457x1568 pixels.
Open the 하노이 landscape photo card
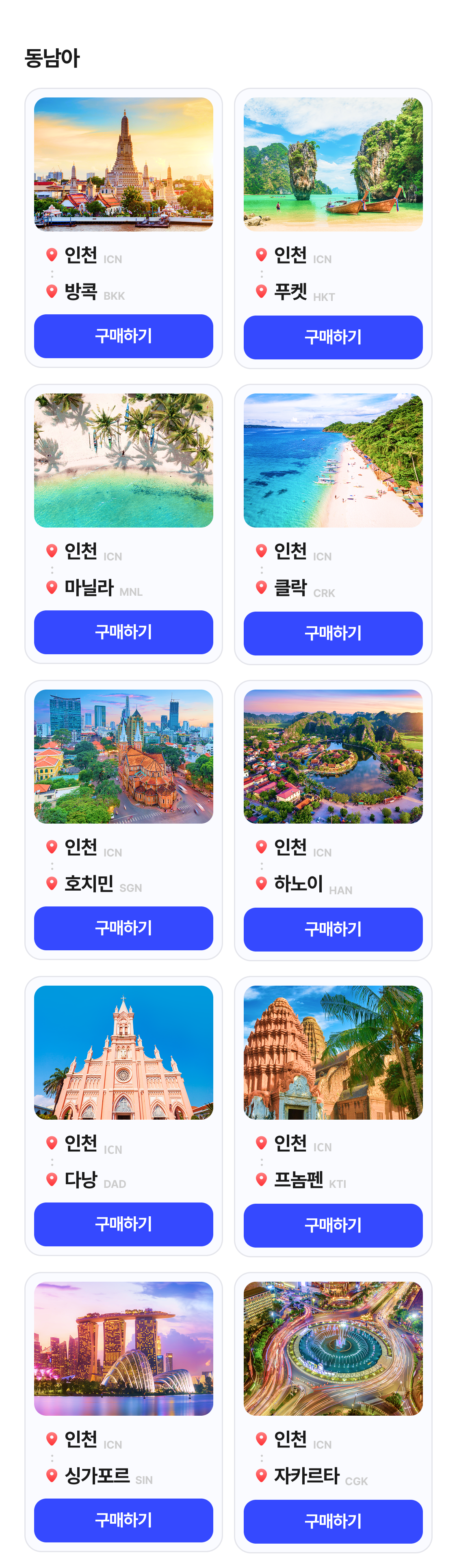(333, 756)
